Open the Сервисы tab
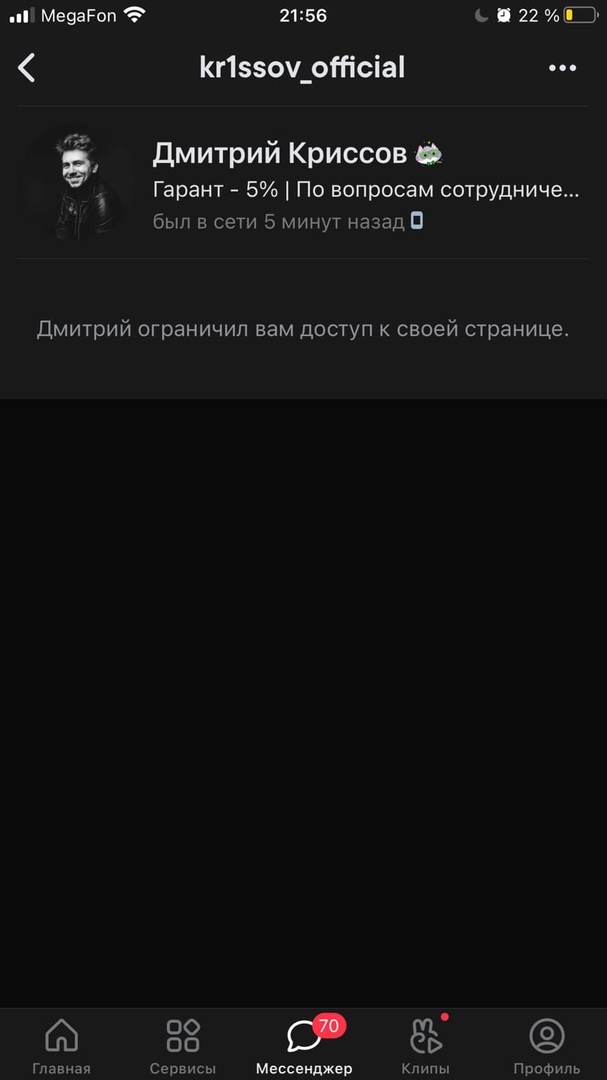Viewport: 607px width, 1080px height. point(183,1046)
